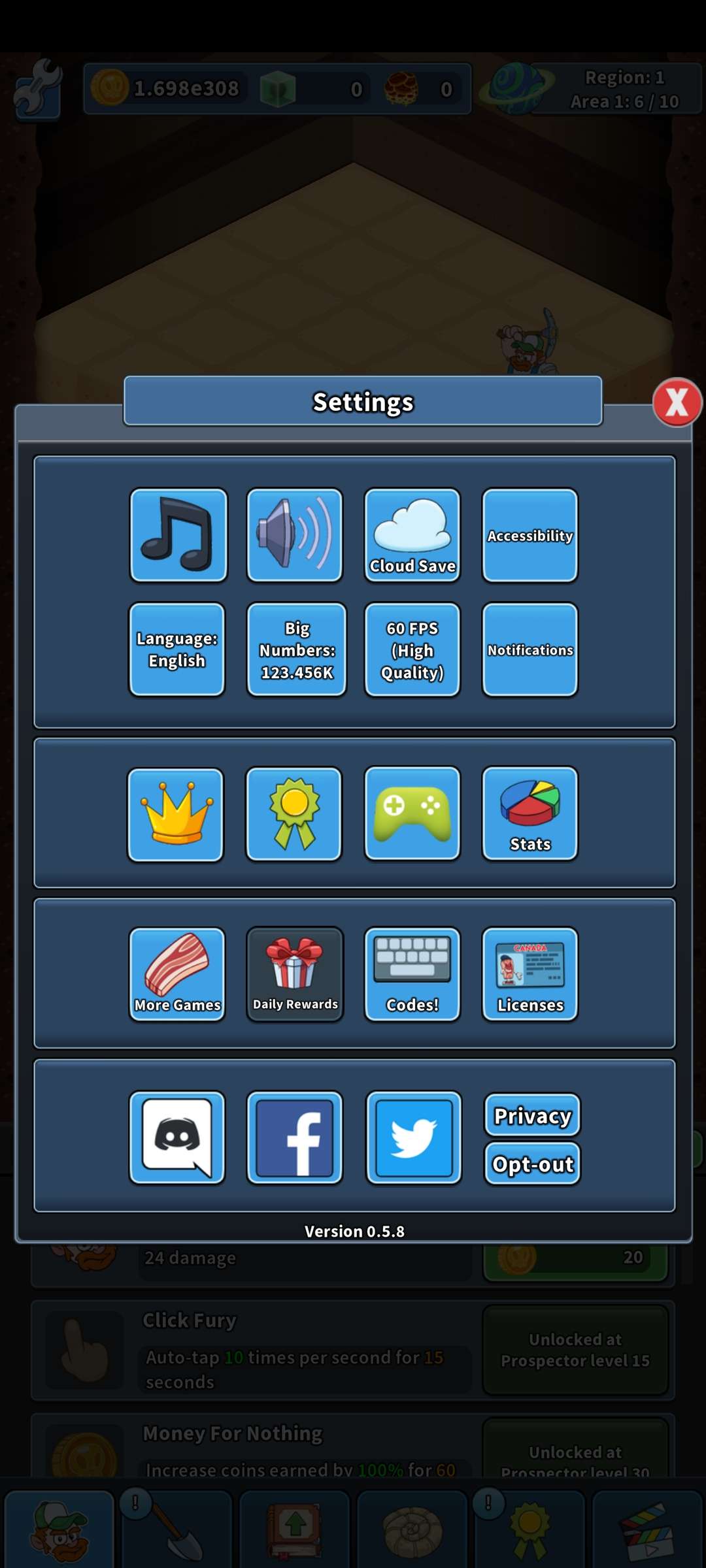The height and width of the screenshot is (1568, 706).
Task: Close the Settings dialog
Action: point(677,402)
